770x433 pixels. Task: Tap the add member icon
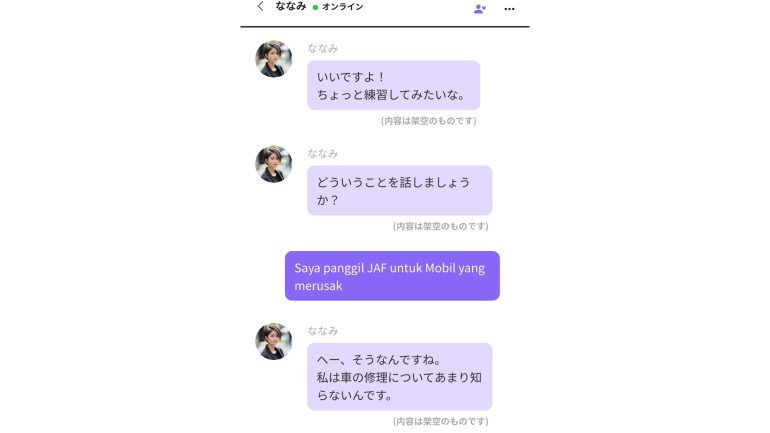[x=480, y=8]
